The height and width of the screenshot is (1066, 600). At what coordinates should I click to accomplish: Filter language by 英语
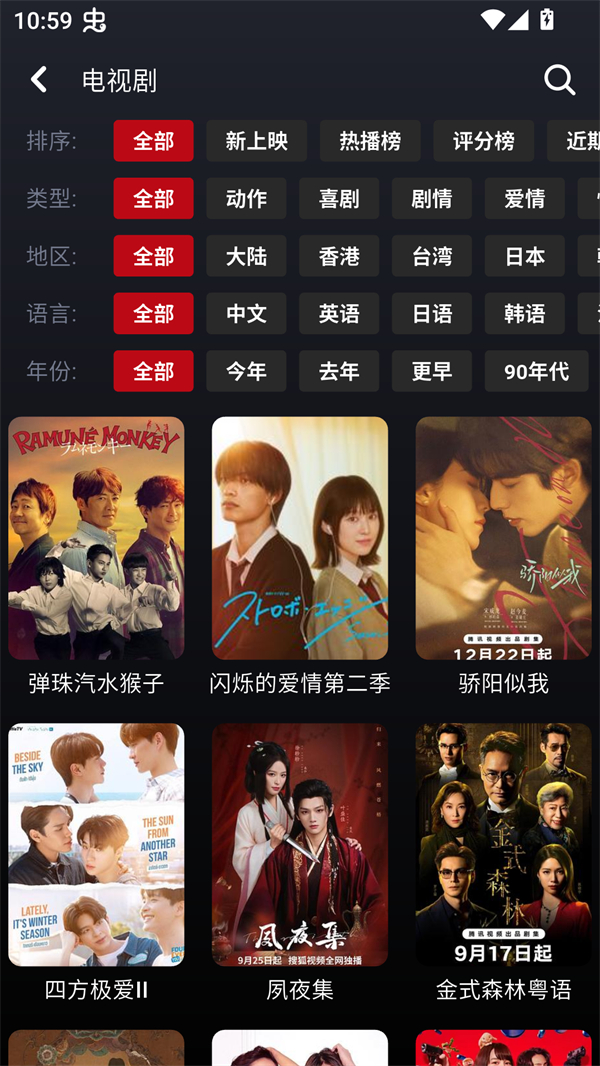pos(339,314)
